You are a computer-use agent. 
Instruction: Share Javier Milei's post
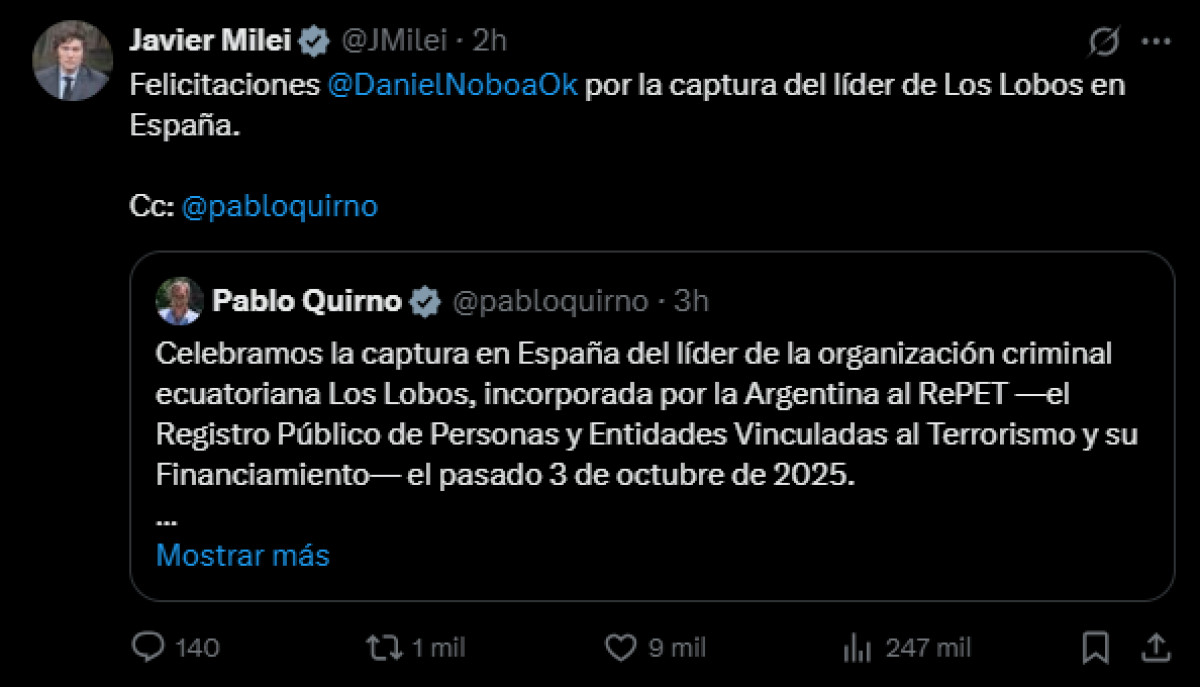click(x=1155, y=647)
